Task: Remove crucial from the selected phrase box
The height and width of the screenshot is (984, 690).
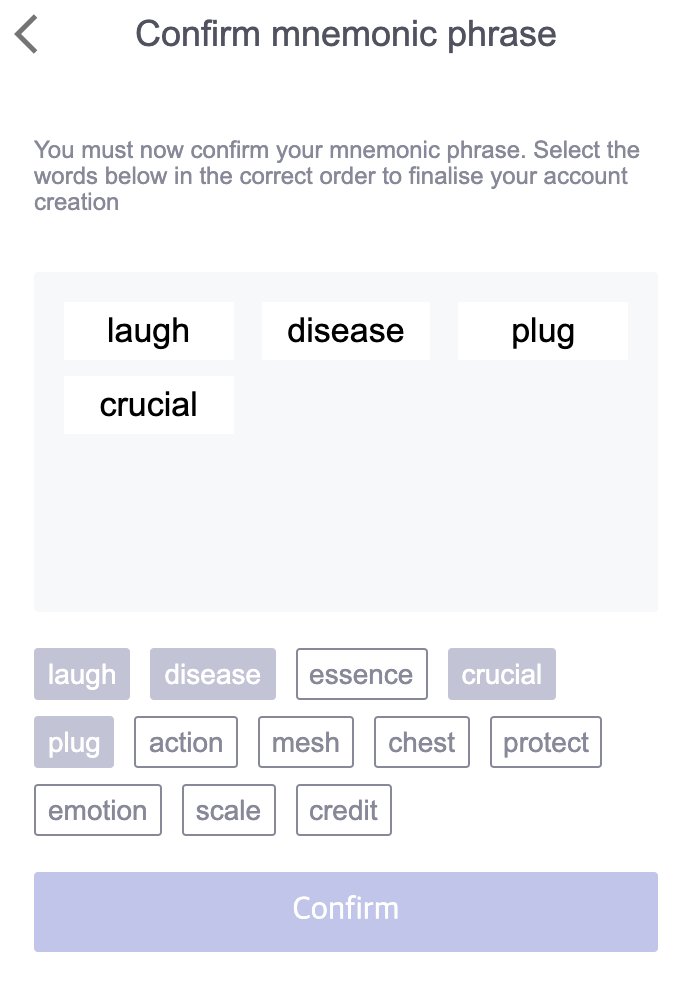Action: coord(148,405)
